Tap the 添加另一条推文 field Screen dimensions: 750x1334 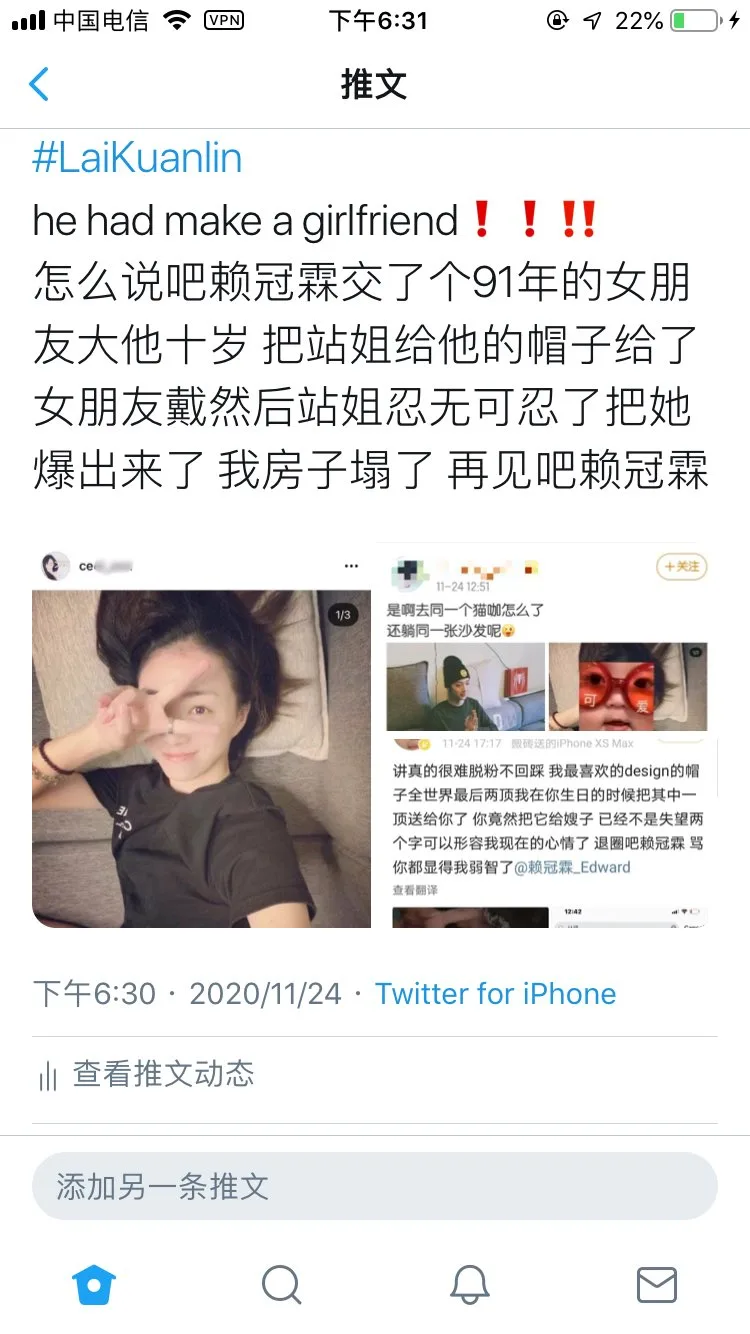(374, 1186)
